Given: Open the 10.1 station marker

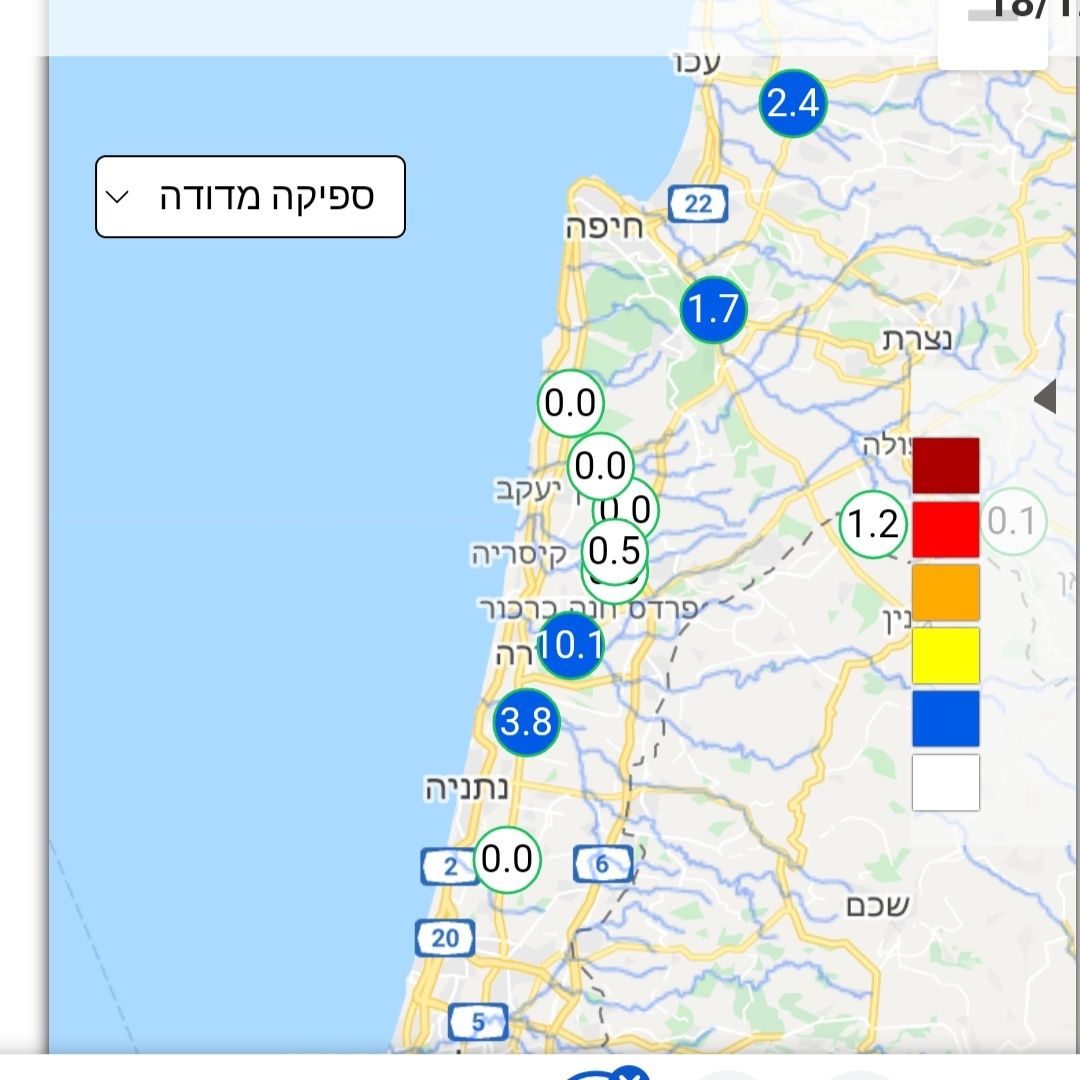Looking at the screenshot, I should pos(571,645).
